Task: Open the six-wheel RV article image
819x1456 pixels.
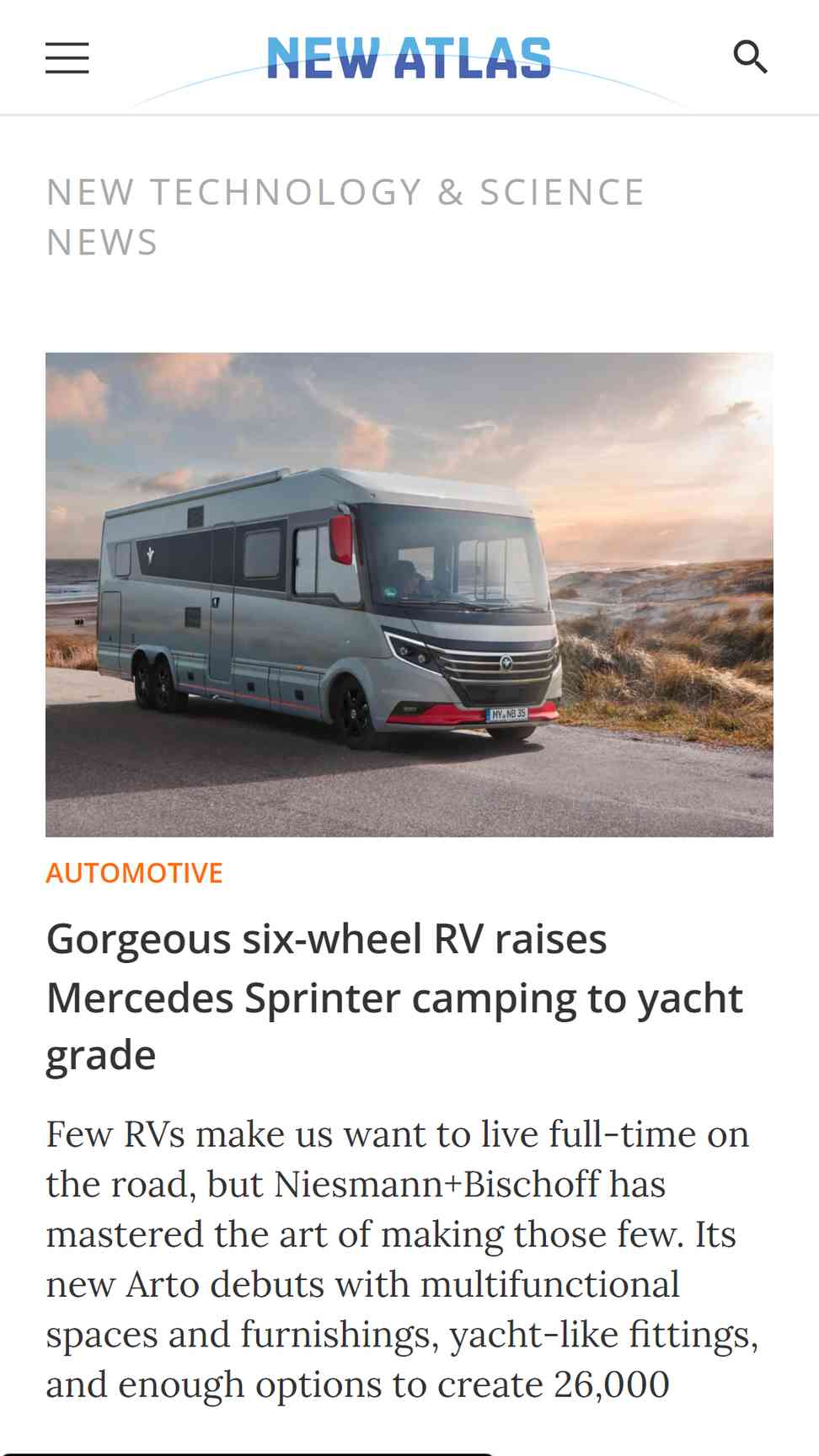Action: pyautogui.click(x=409, y=595)
